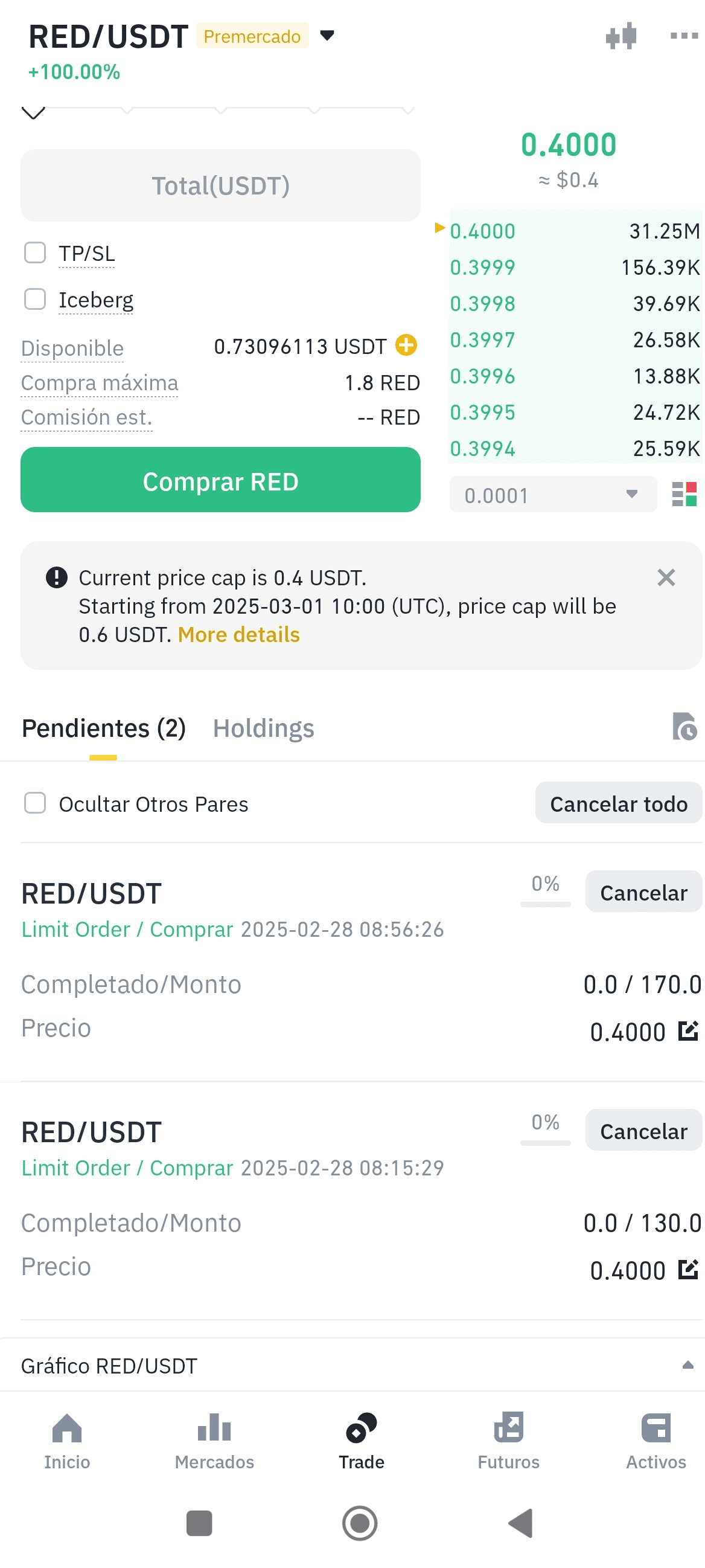
Task: Check the Iceberg option
Action: tap(35, 300)
